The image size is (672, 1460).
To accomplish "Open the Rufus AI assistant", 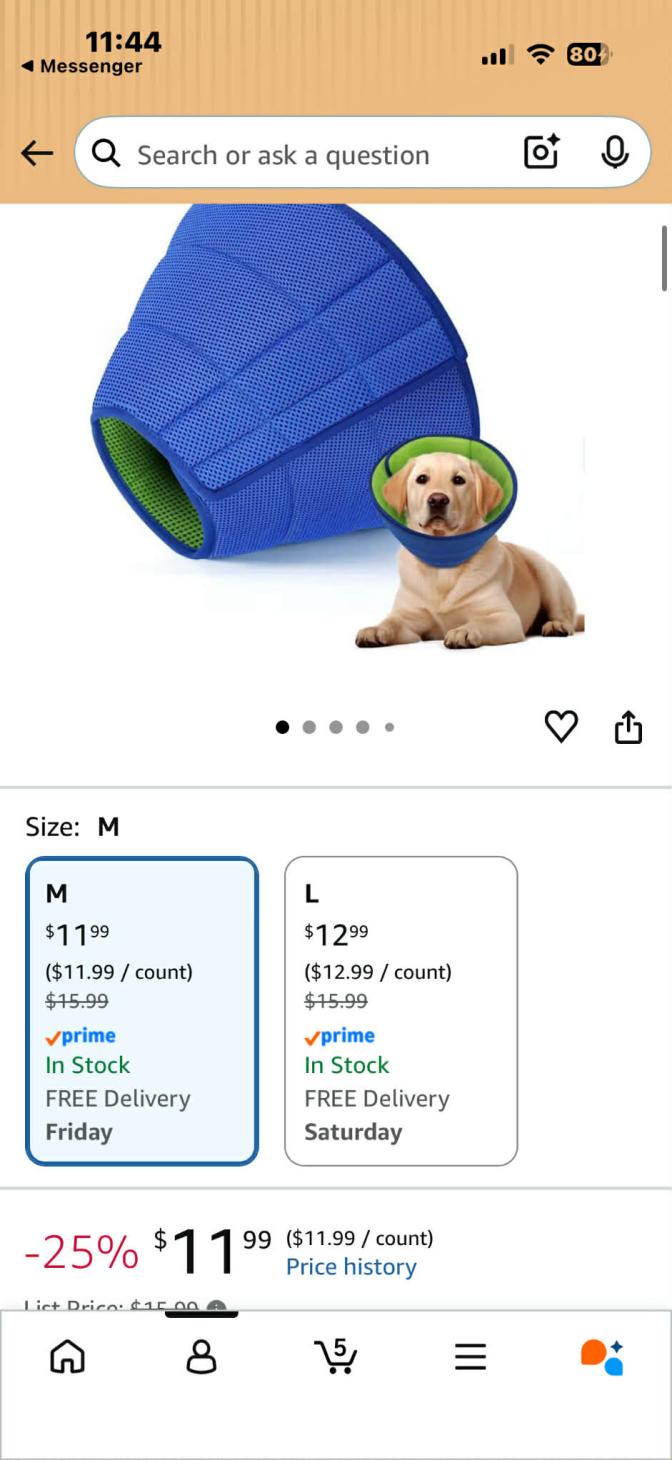I will click(x=603, y=1357).
